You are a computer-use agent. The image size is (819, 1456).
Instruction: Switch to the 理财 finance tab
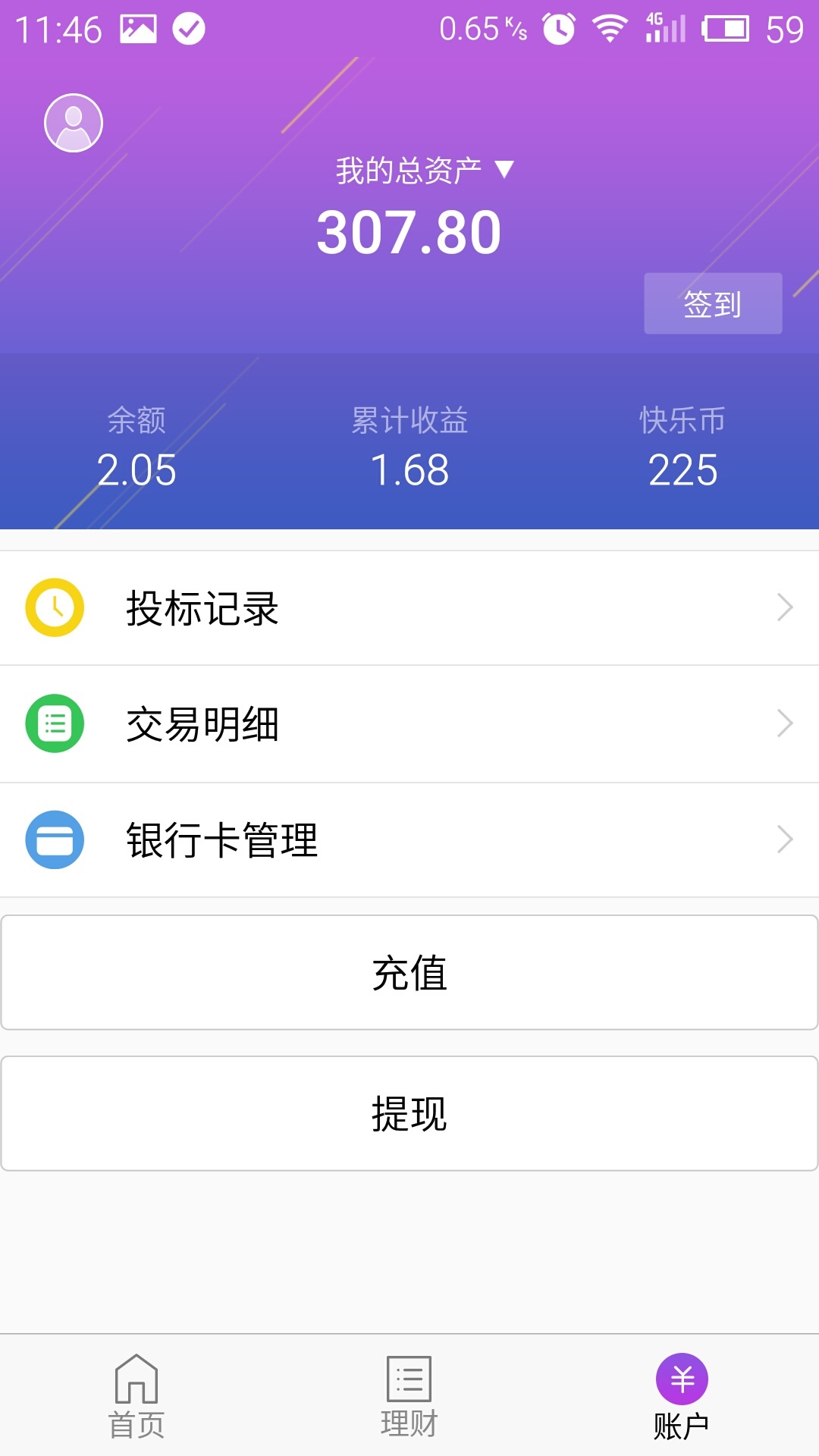[x=409, y=1395]
